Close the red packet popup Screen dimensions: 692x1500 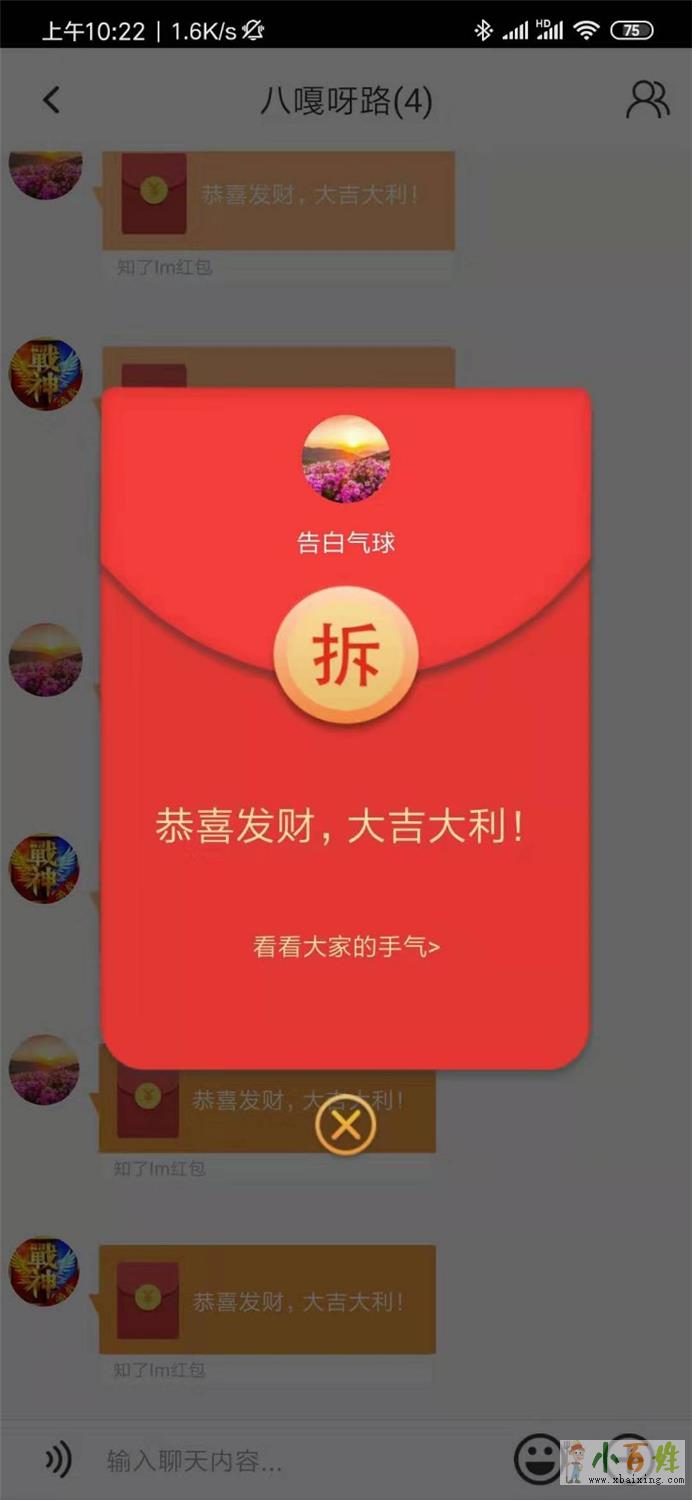click(345, 1127)
